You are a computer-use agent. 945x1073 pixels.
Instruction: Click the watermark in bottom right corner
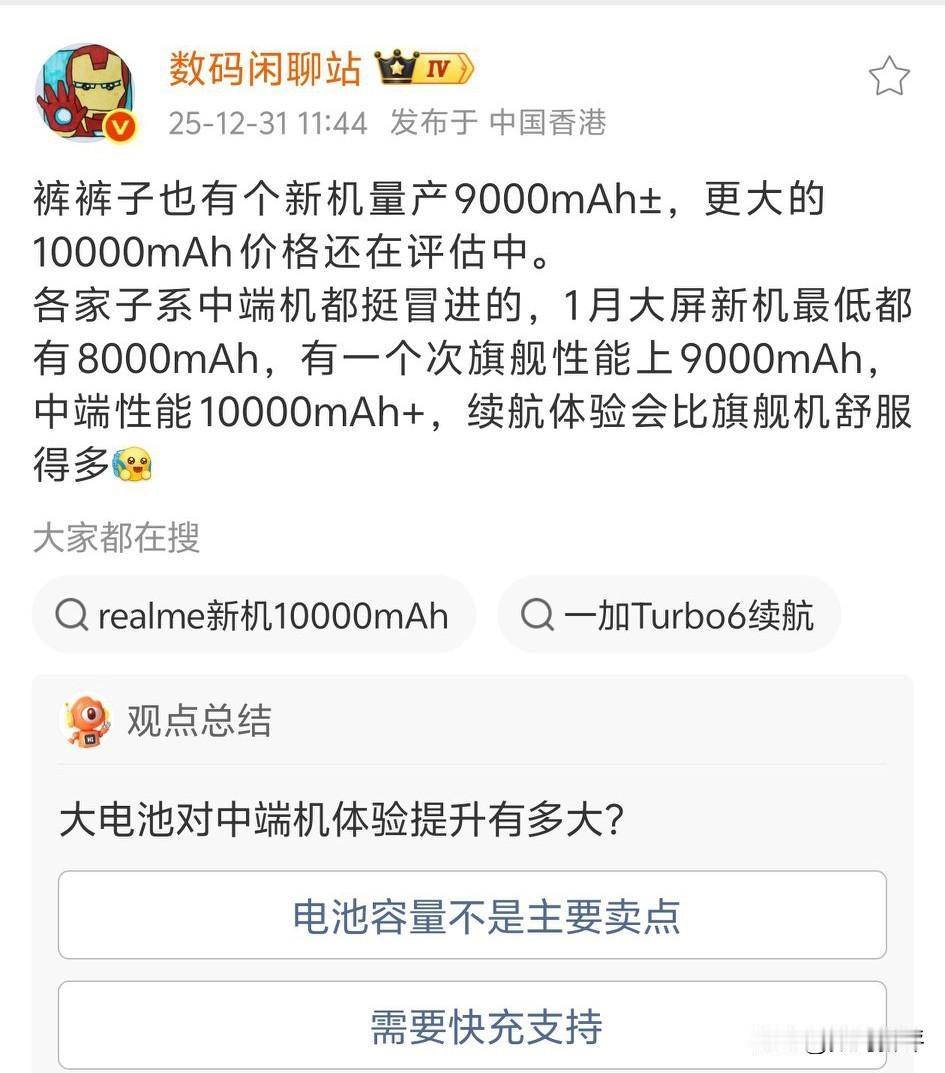[x=870, y=1040]
